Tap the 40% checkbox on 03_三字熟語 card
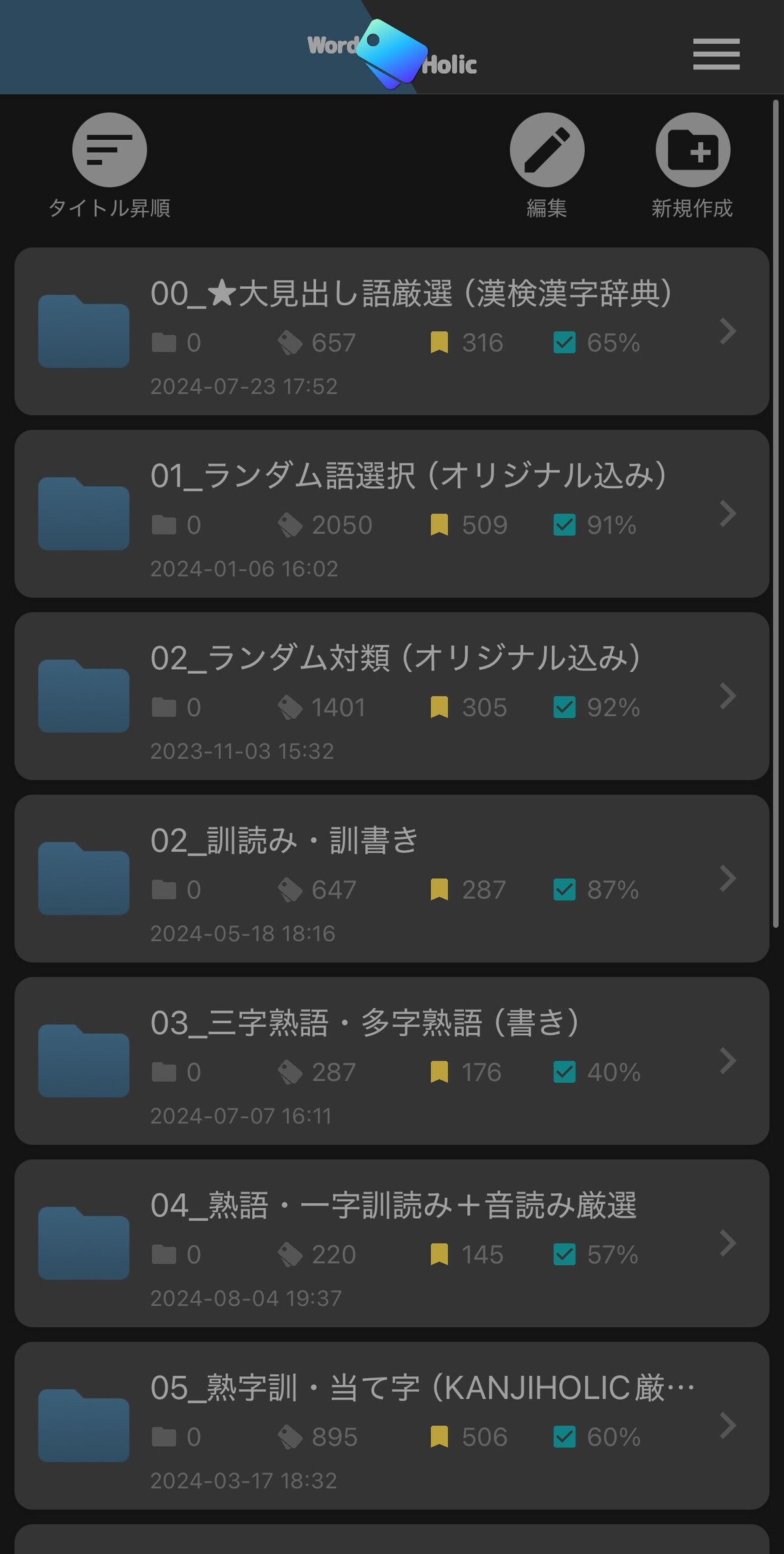Viewport: 784px width, 1554px height. click(564, 1072)
